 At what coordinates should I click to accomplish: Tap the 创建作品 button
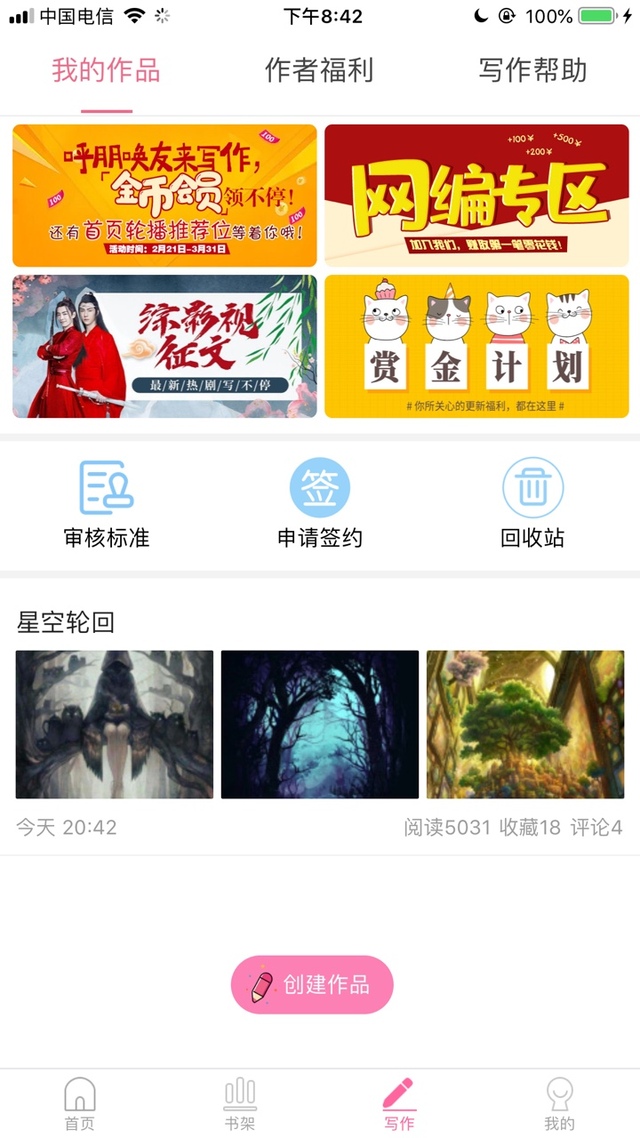(312, 984)
